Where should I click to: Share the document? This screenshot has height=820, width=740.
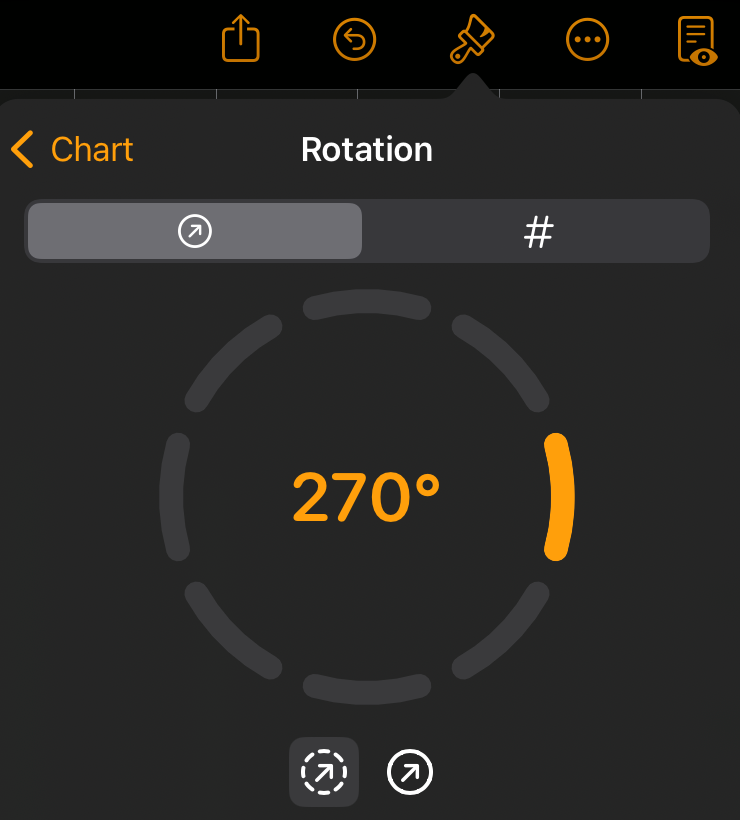point(240,40)
